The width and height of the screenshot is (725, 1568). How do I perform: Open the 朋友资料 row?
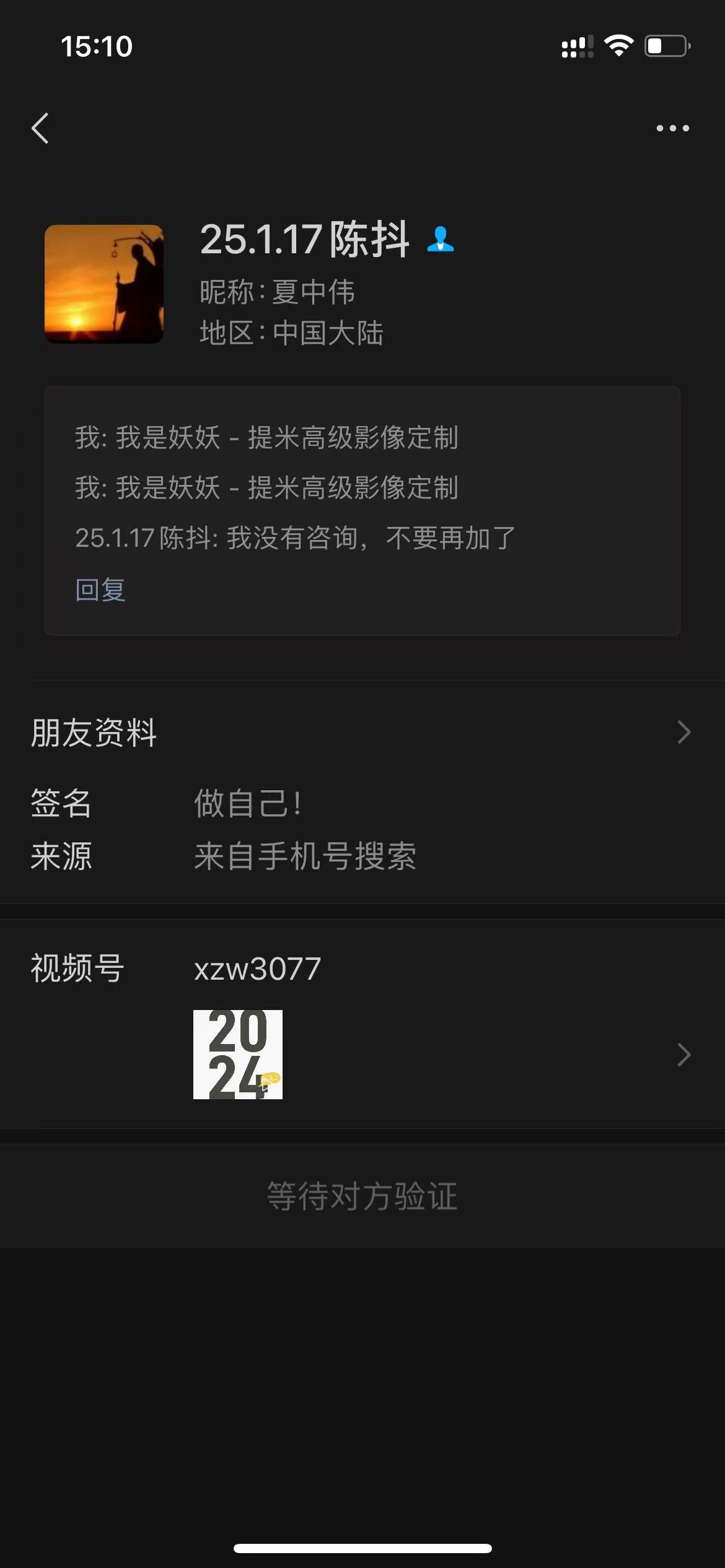click(x=362, y=733)
